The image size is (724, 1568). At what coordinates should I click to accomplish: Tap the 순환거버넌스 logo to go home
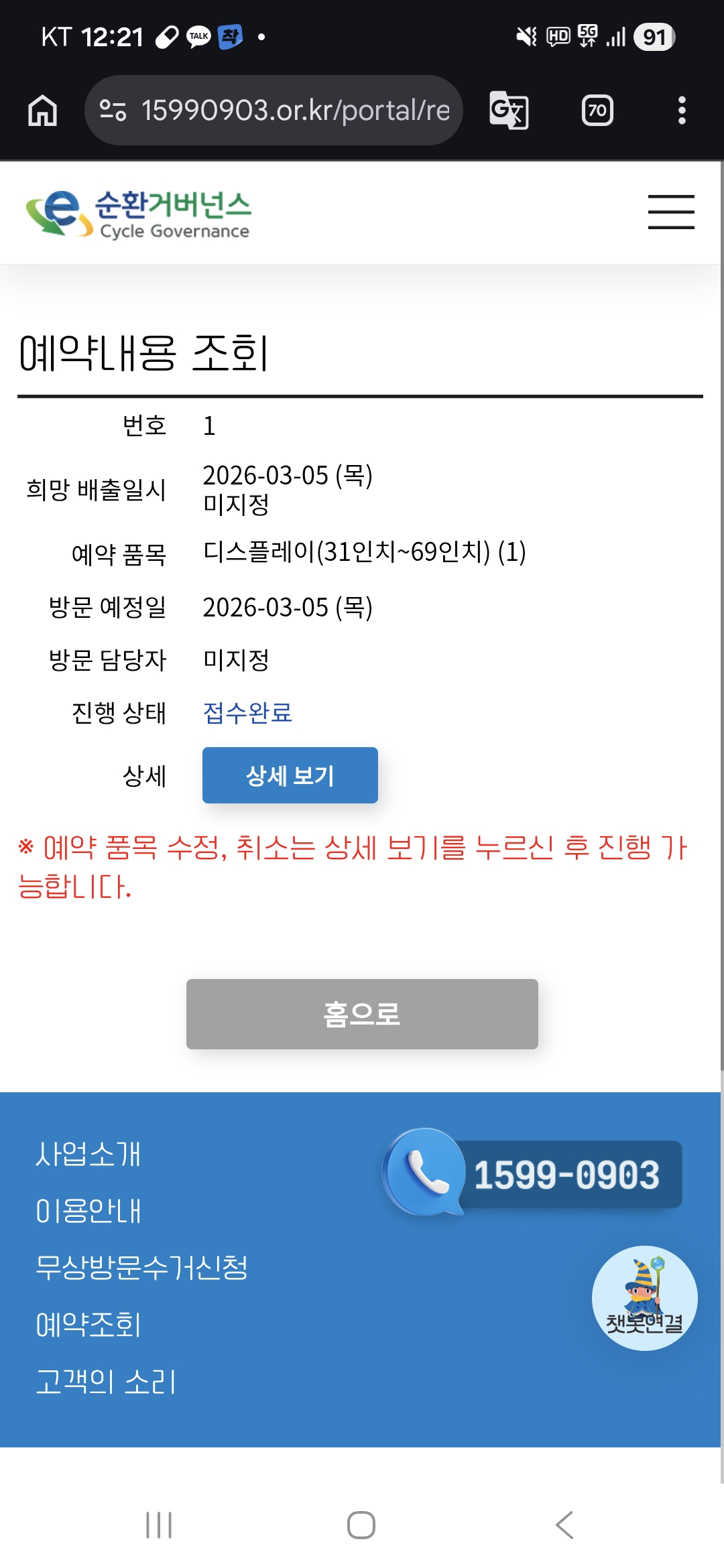pos(138,214)
